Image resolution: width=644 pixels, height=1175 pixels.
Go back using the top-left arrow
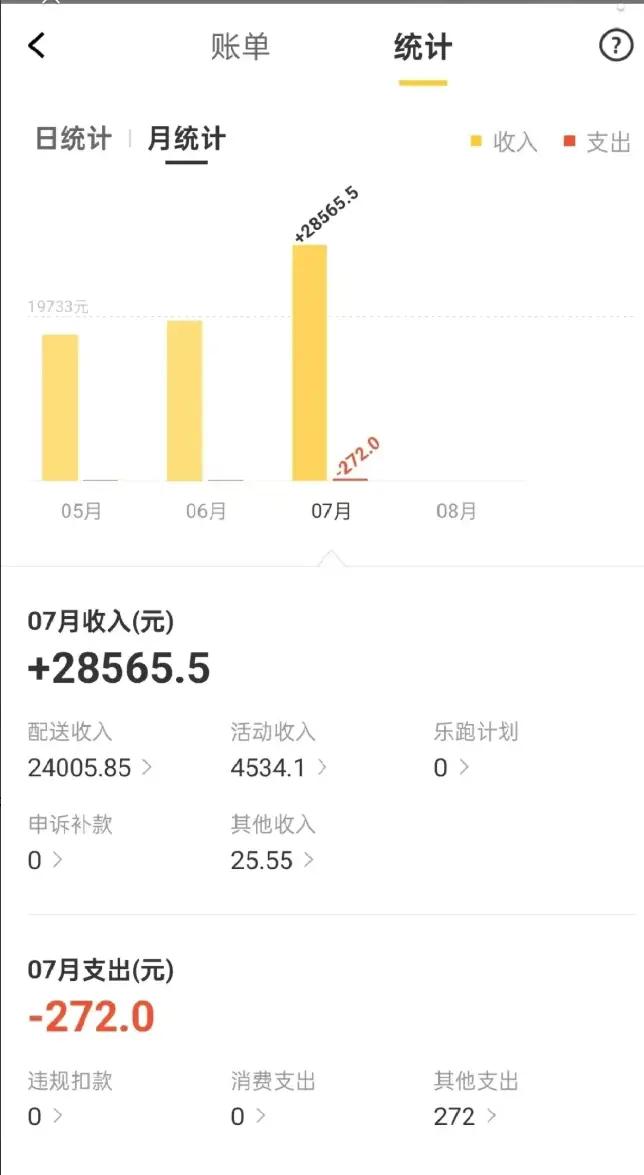(37, 45)
